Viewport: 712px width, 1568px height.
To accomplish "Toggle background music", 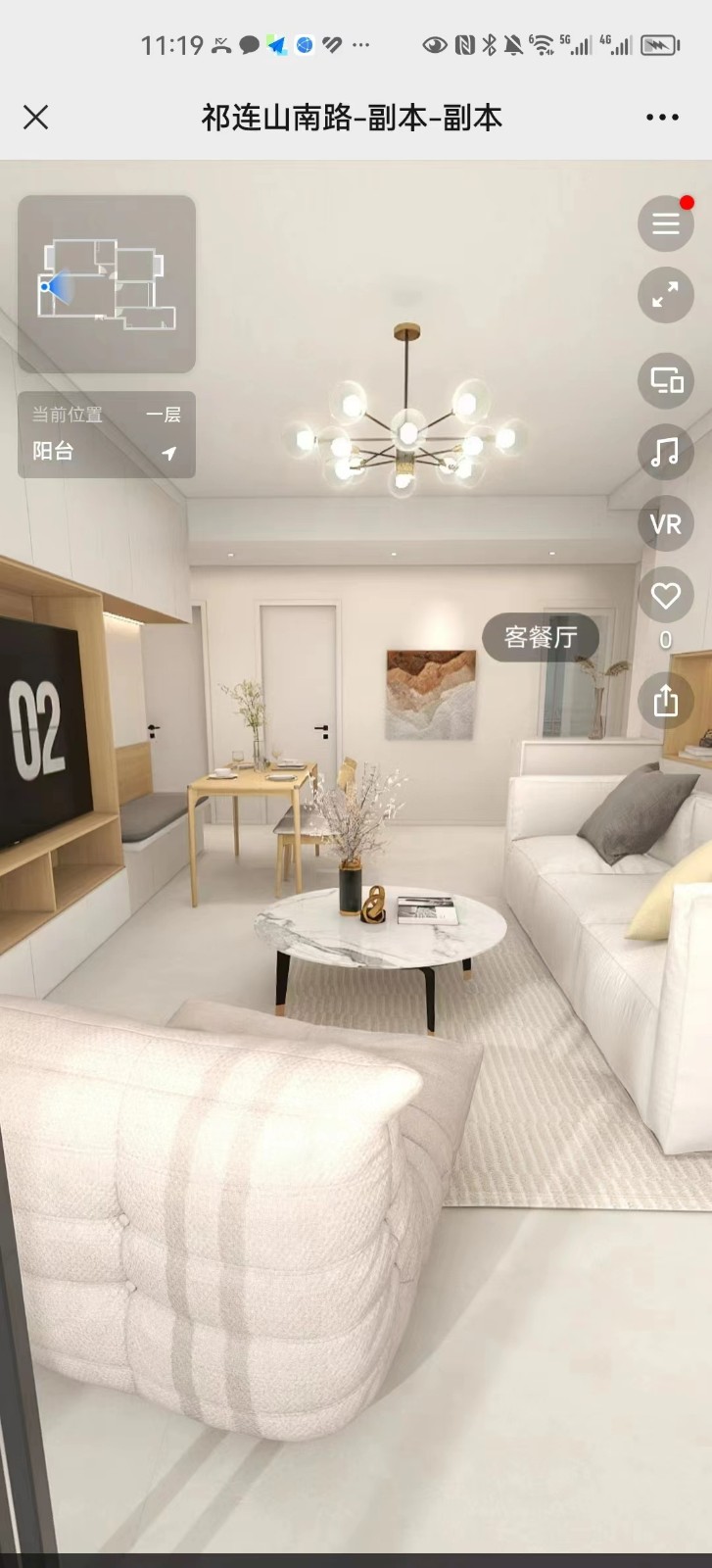I will [666, 452].
